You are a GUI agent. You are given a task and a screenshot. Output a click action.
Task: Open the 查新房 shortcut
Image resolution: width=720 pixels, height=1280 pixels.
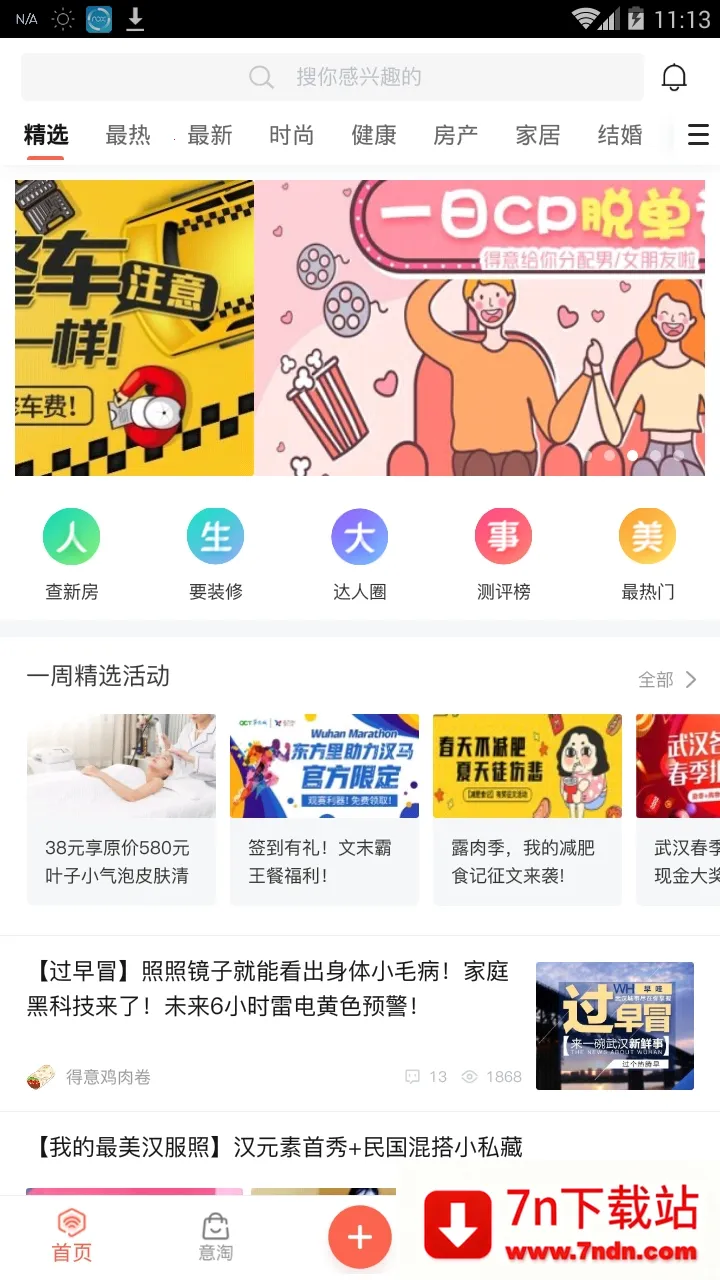click(x=72, y=555)
